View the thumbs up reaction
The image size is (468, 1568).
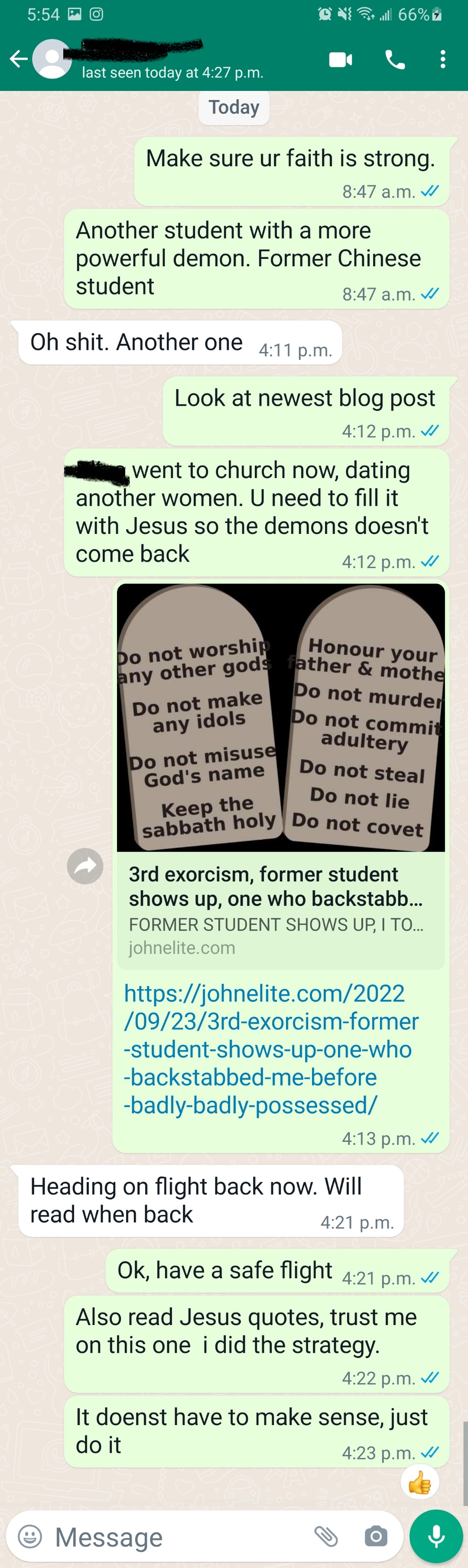[419, 1483]
